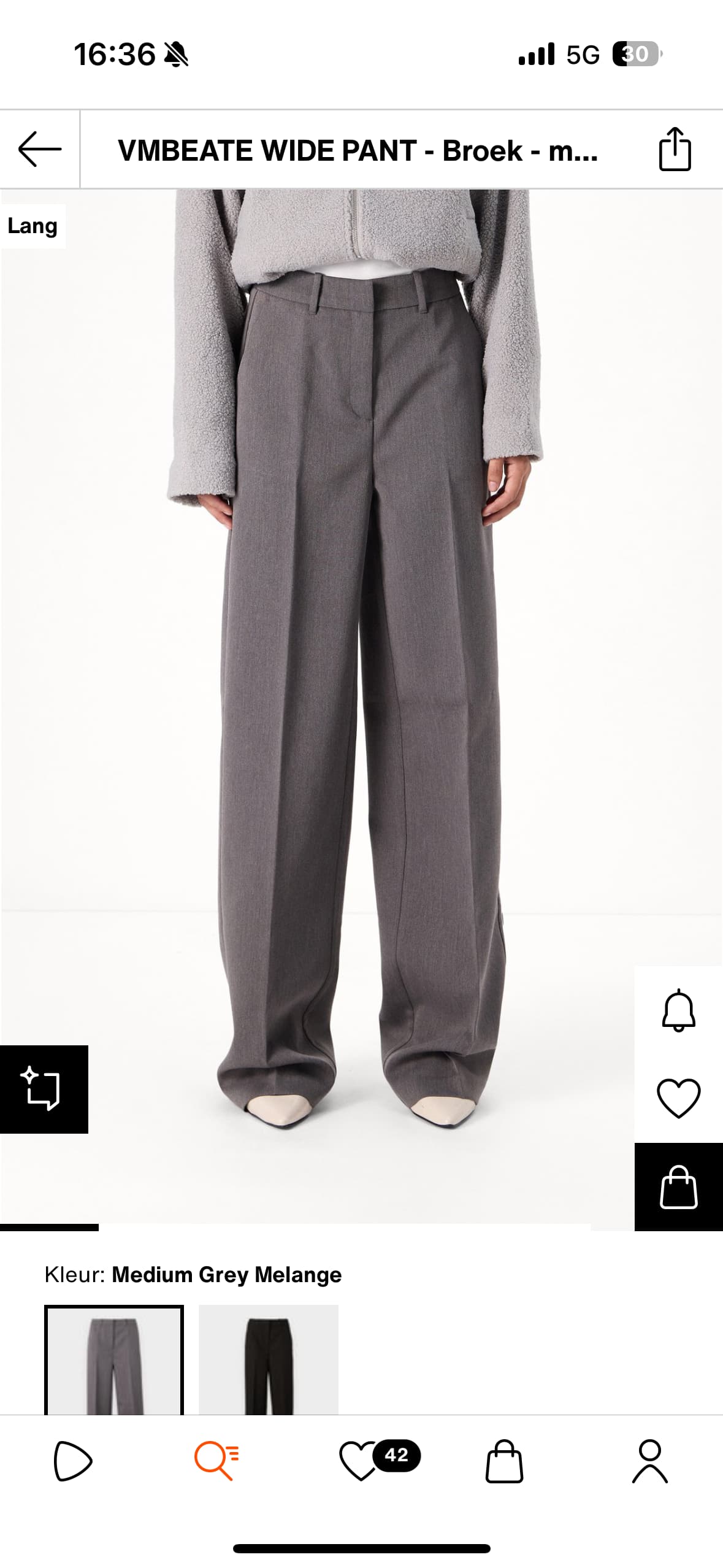Add the trousers to the wishlist
723x1568 pixels.
point(678,1098)
